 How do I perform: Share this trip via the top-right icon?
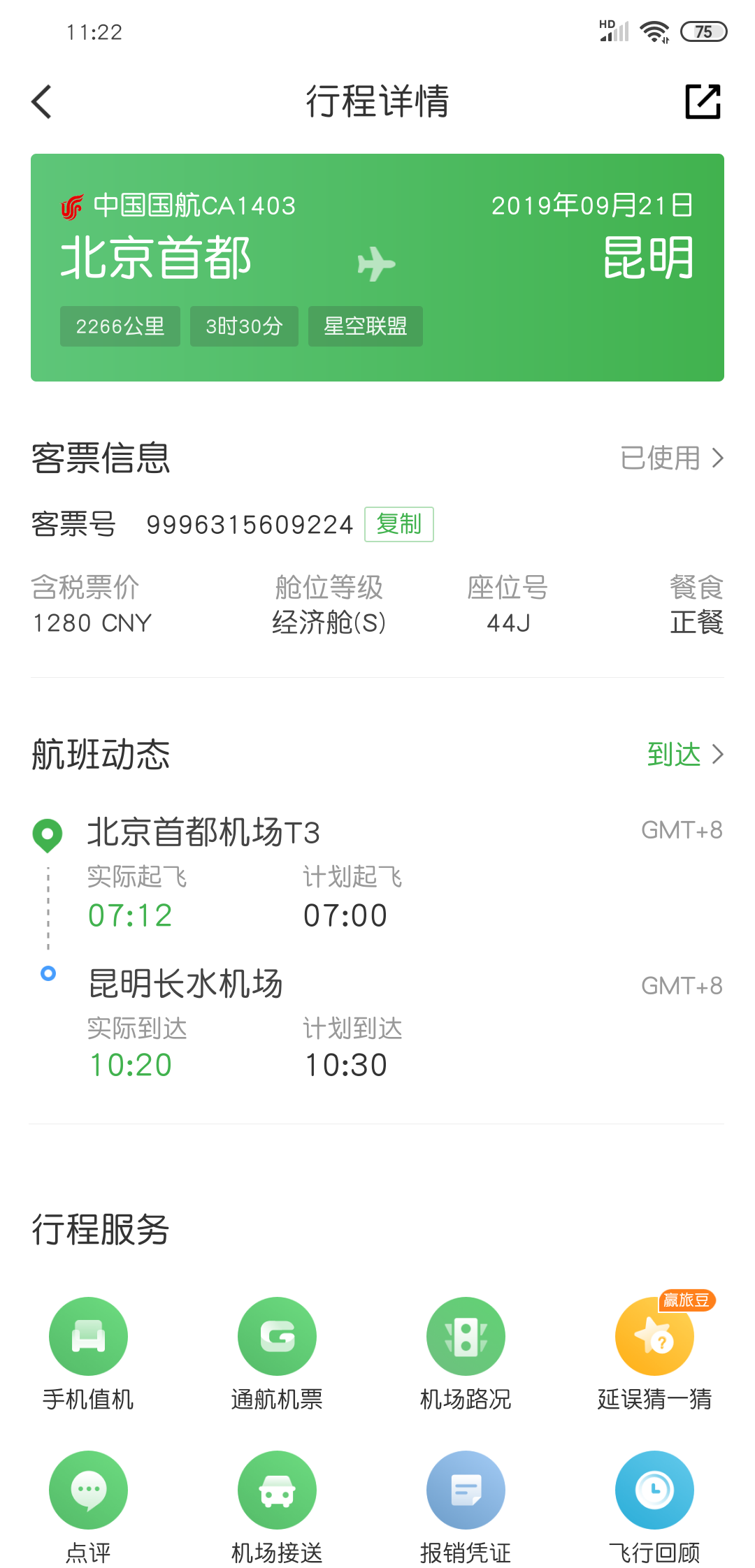702,102
